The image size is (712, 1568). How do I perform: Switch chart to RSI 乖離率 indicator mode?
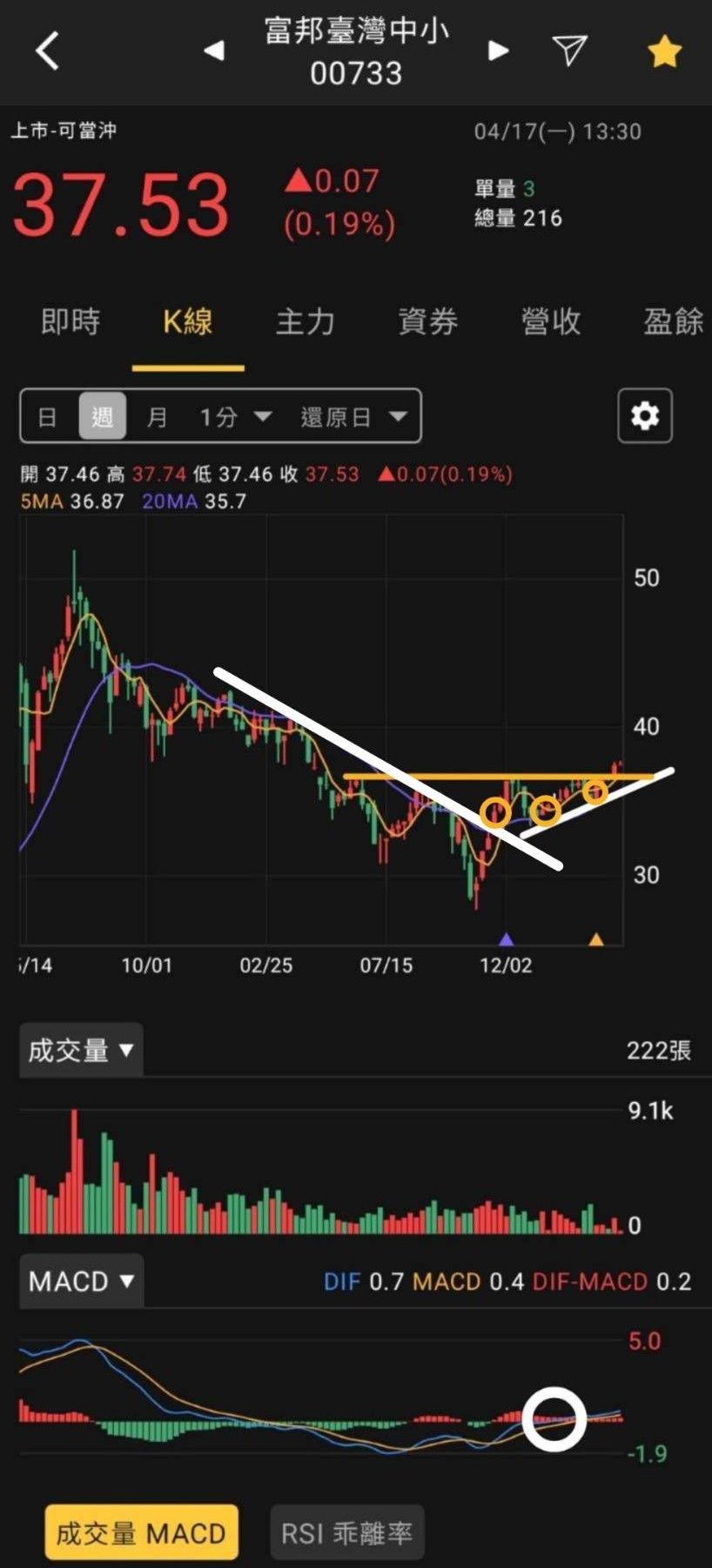pyautogui.click(x=346, y=1532)
